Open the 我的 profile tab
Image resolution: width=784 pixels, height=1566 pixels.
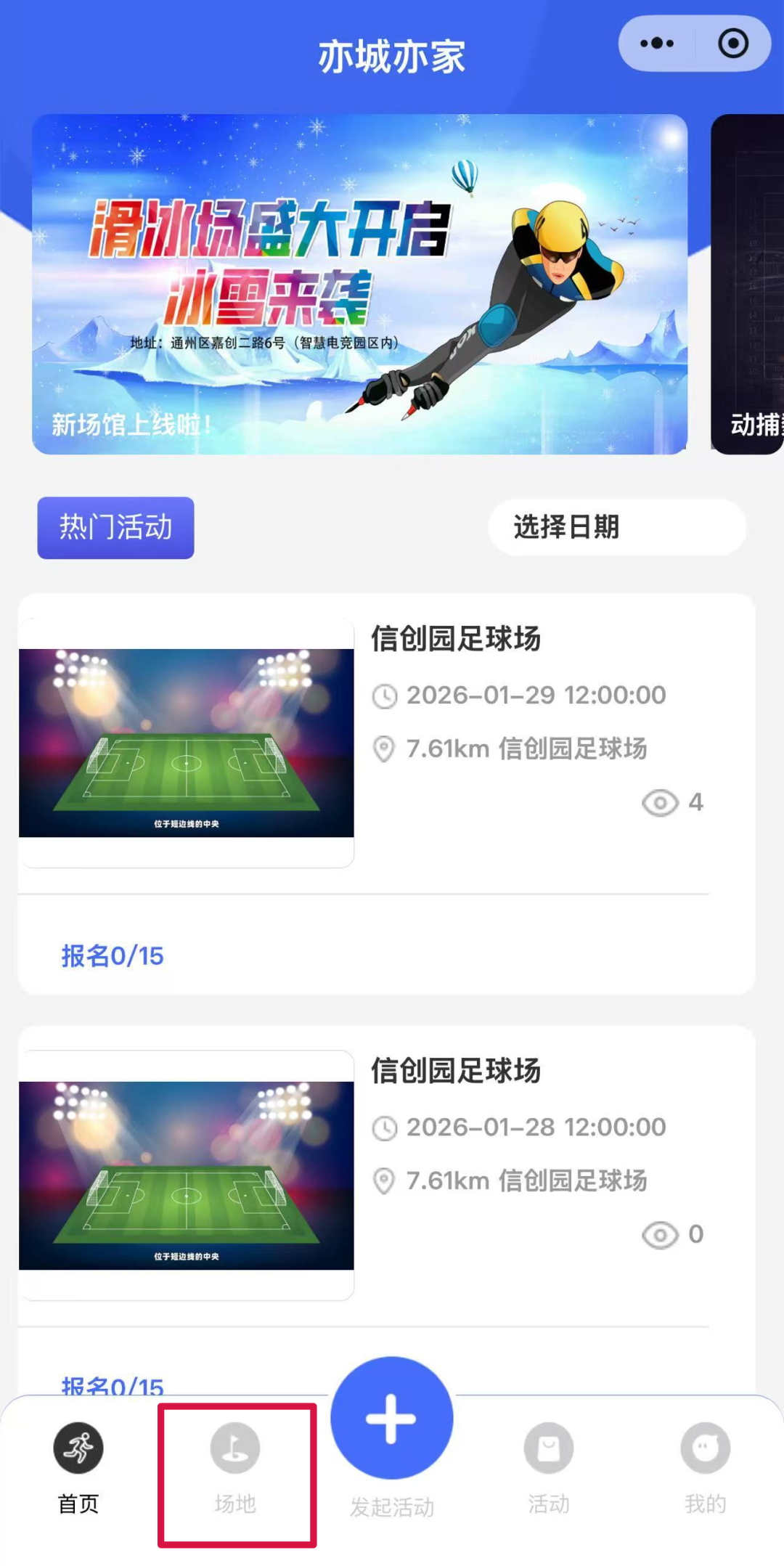tap(705, 1468)
